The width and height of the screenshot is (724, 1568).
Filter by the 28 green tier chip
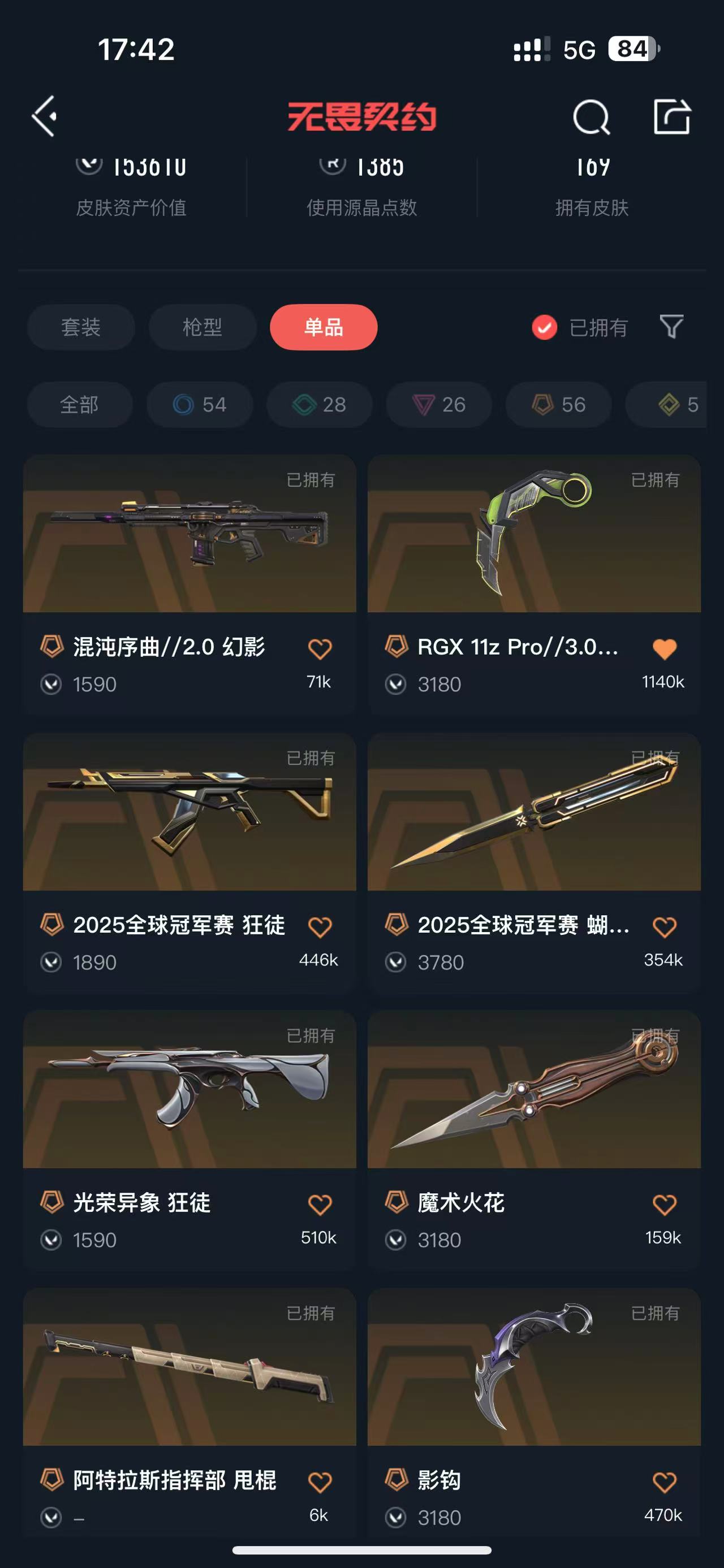[320, 405]
